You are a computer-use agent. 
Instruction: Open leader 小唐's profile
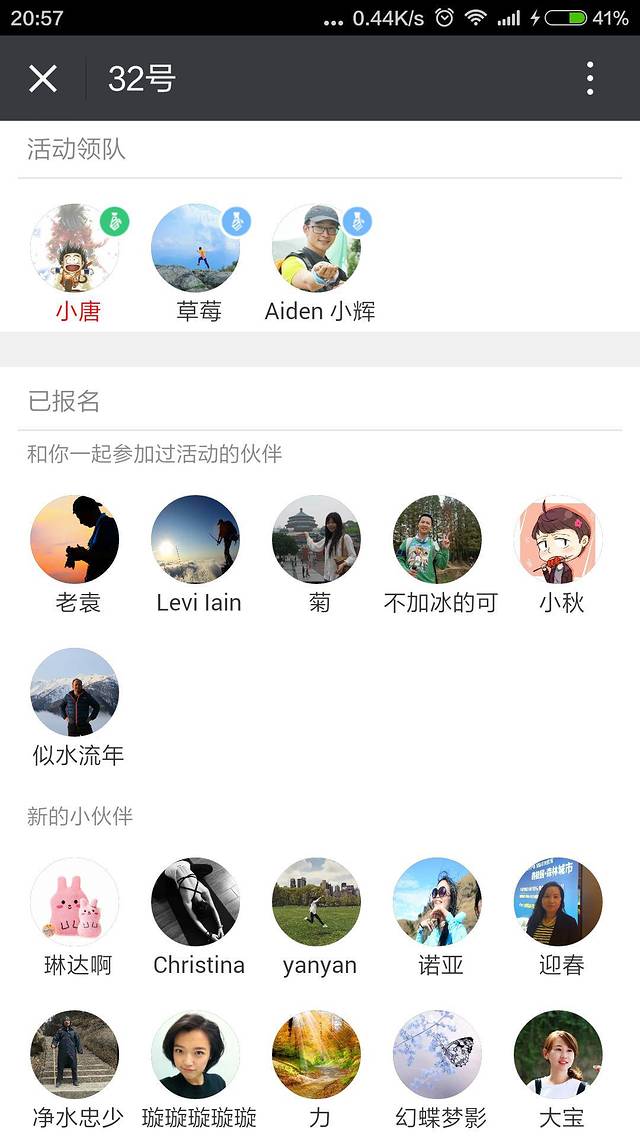pos(75,248)
